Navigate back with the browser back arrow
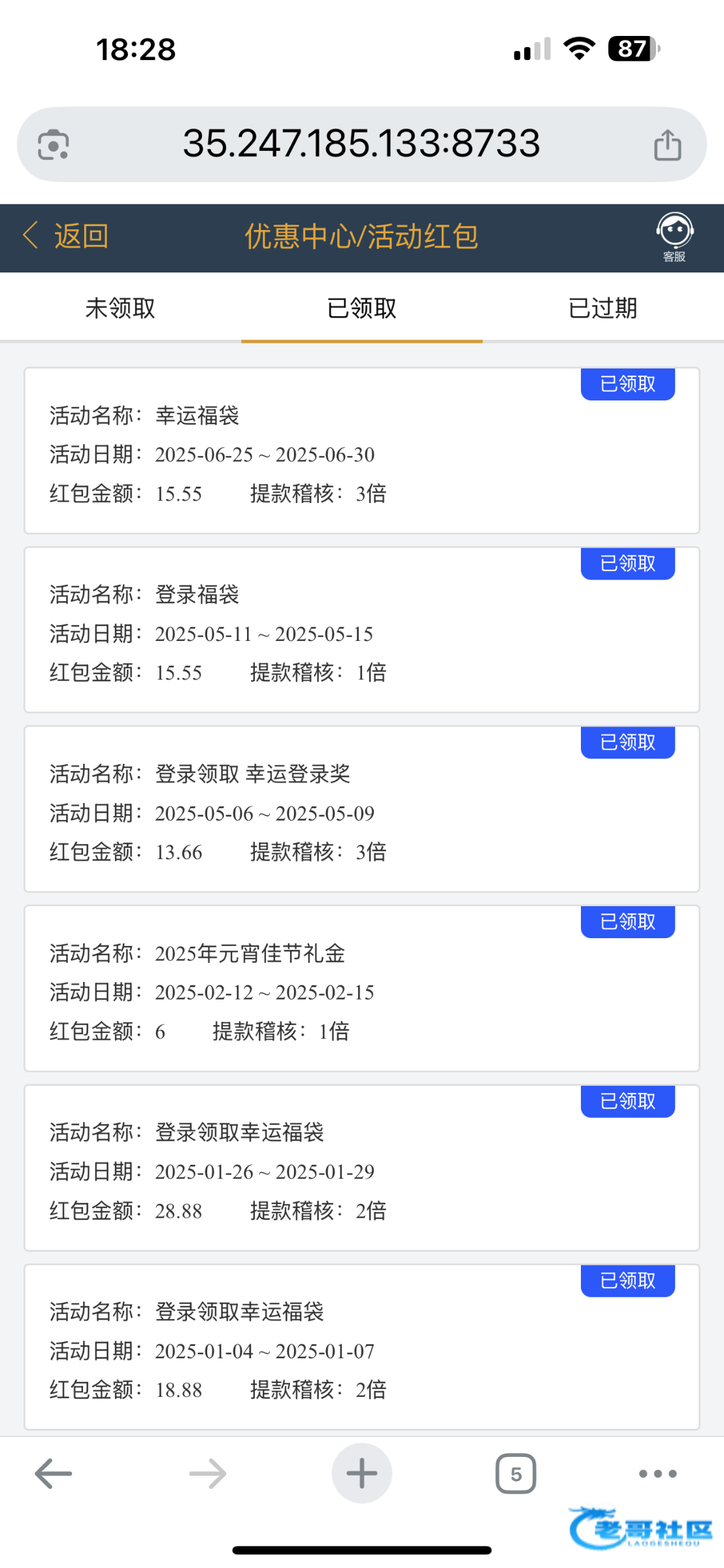This screenshot has height=1568, width=724. [x=54, y=1473]
